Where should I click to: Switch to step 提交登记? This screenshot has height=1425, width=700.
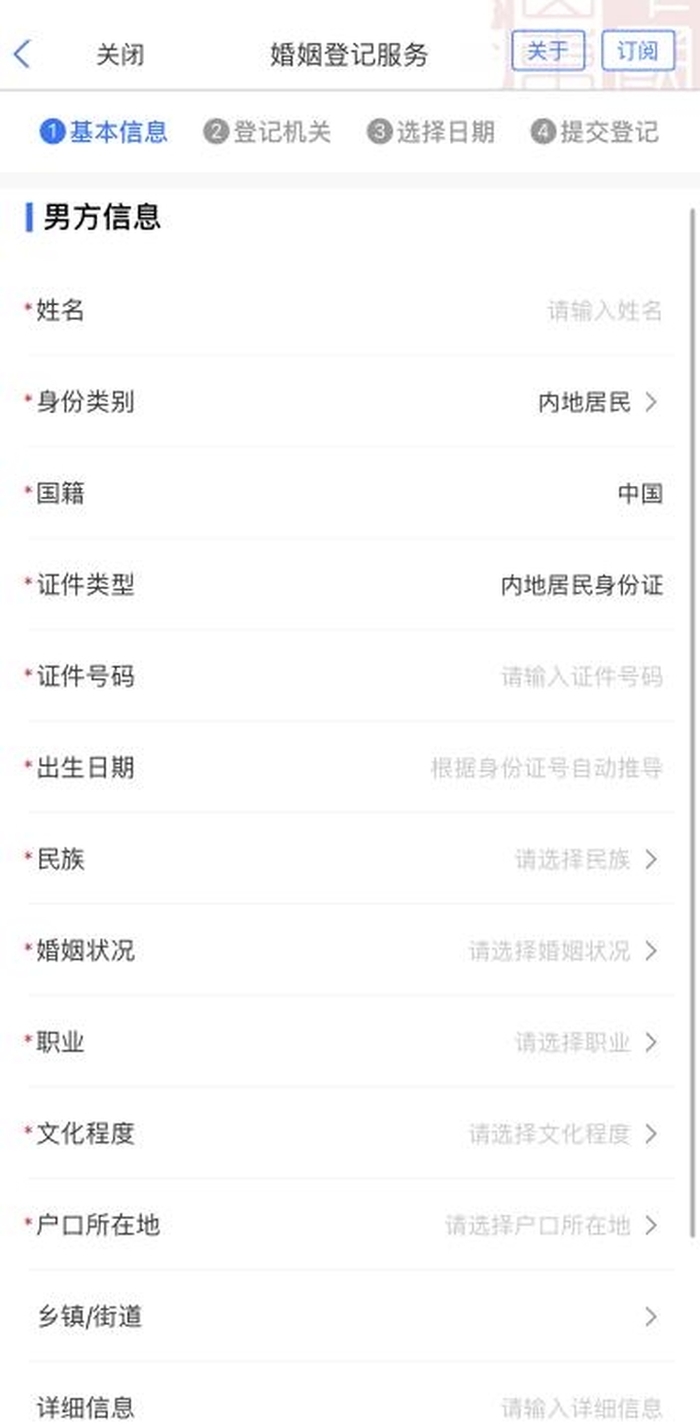click(x=595, y=132)
